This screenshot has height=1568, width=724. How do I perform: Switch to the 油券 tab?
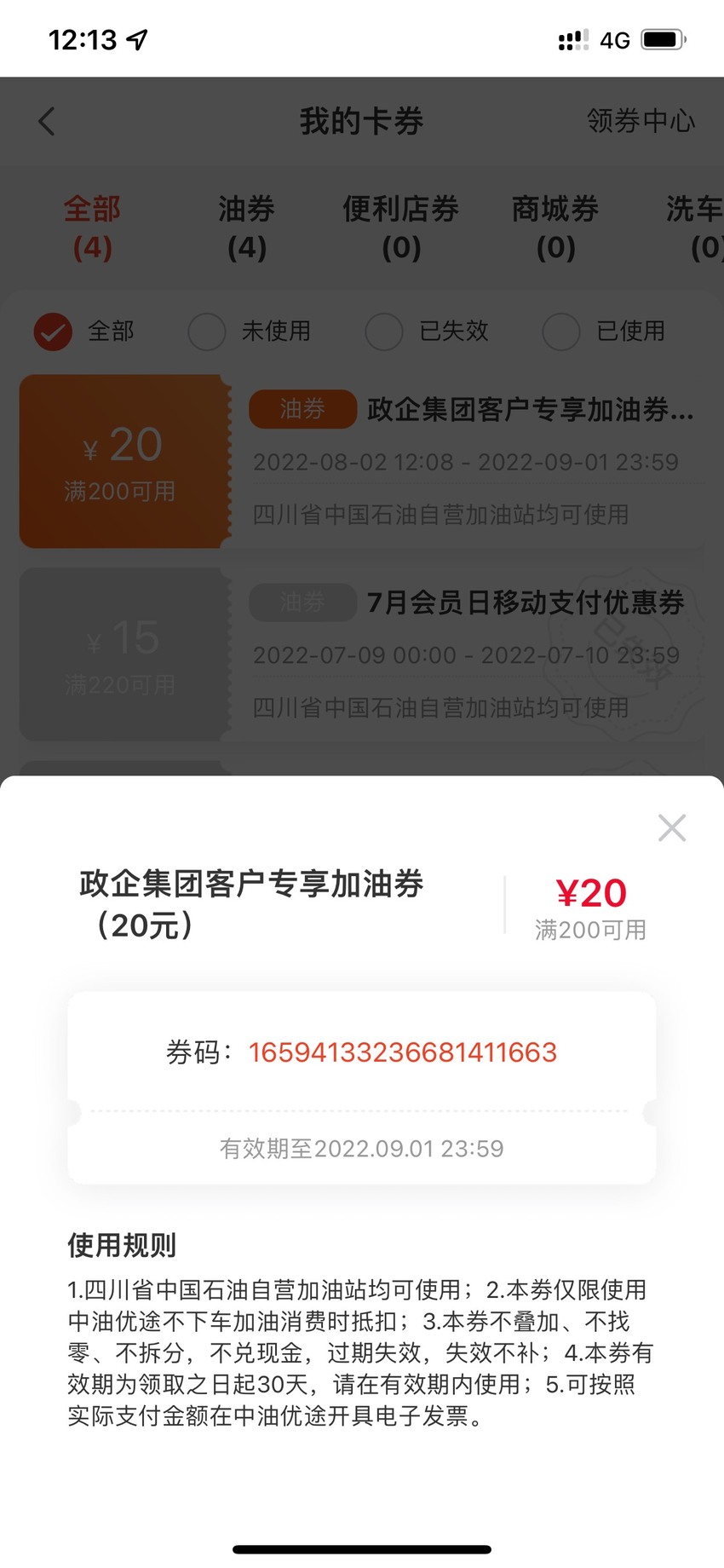(x=247, y=228)
